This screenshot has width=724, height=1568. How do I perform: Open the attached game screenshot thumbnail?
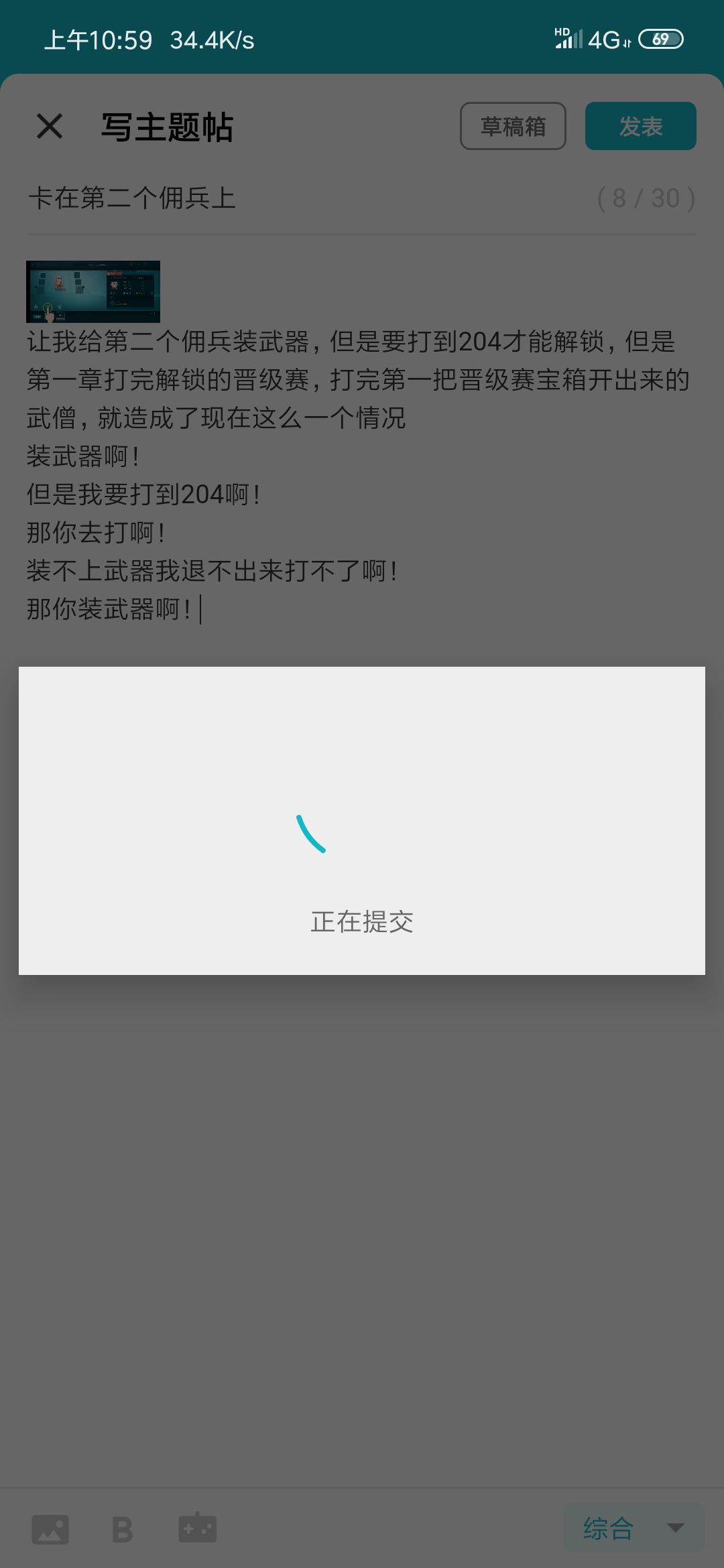(x=93, y=291)
